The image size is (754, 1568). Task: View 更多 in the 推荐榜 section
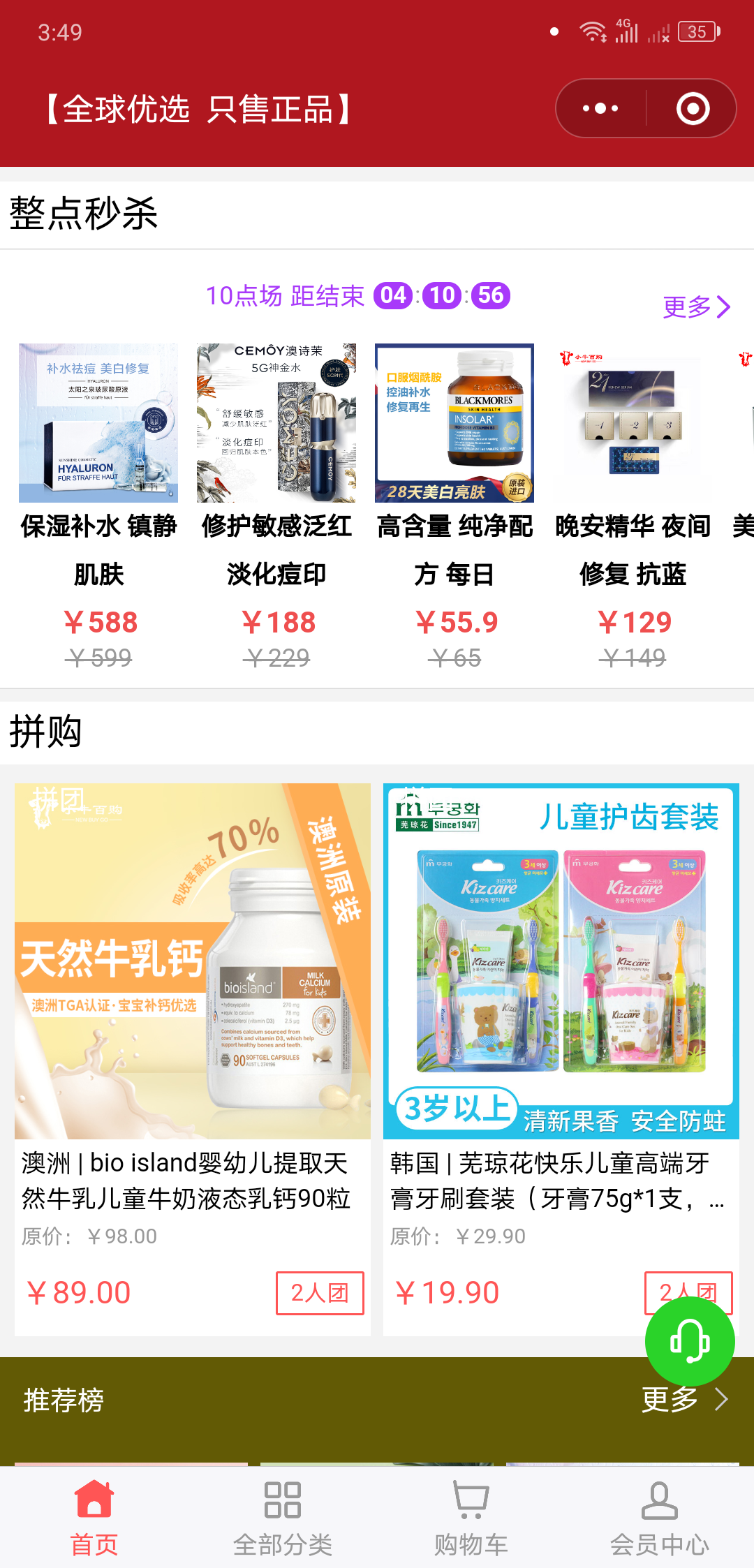684,1399
